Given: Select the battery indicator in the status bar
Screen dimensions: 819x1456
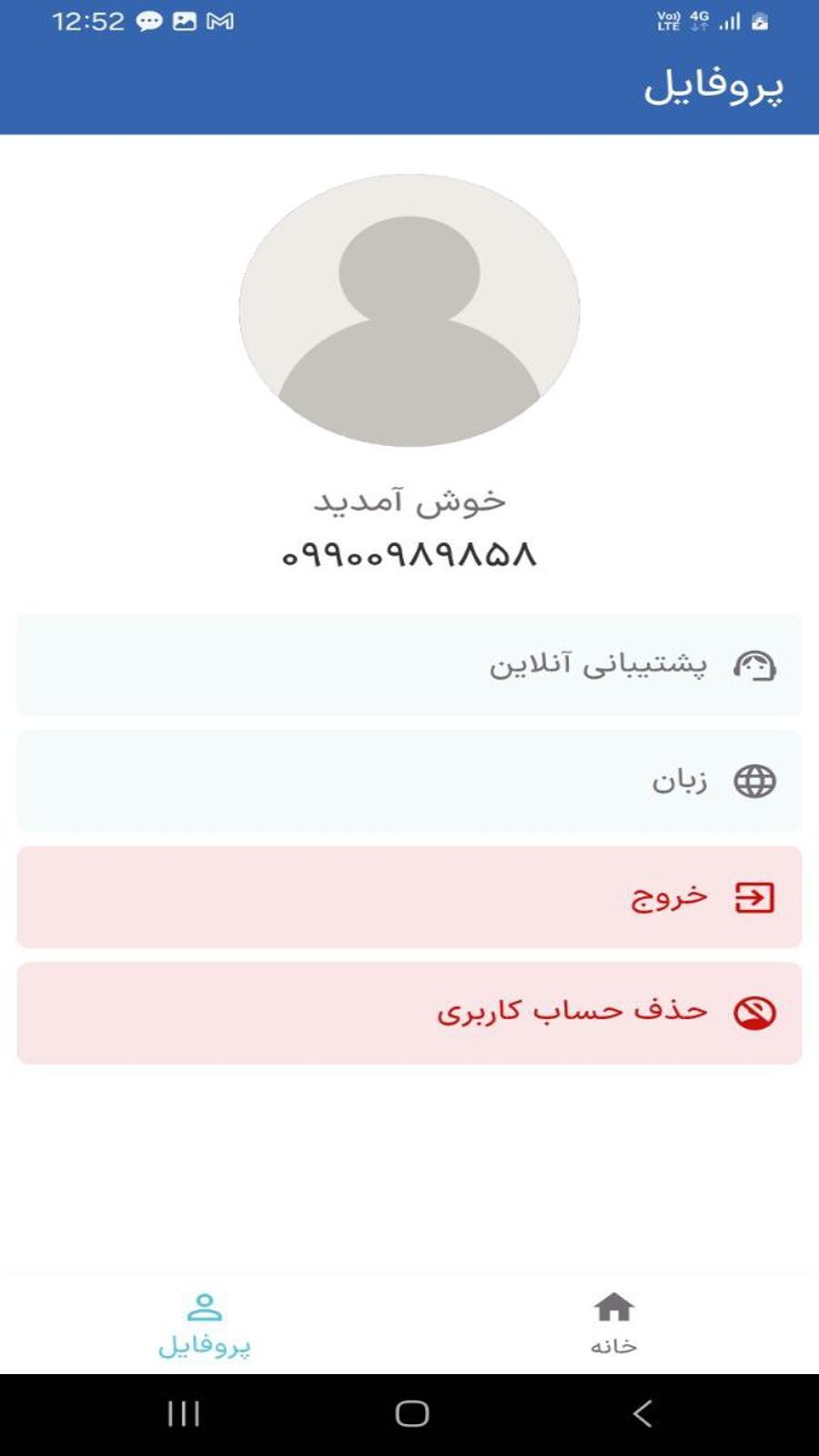Looking at the screenshot, I should 761,22.
